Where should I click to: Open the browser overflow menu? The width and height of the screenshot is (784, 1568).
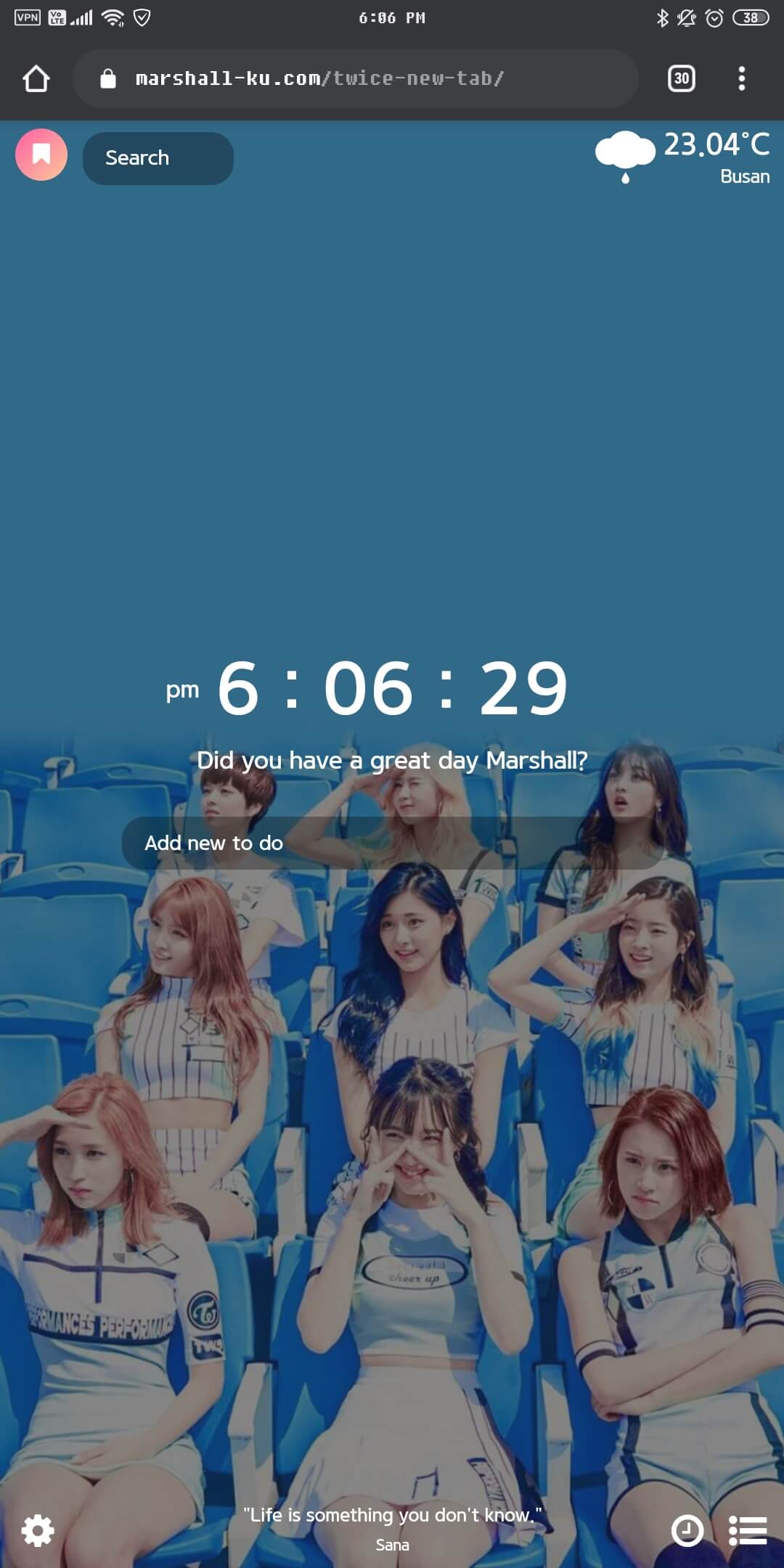click(741, 78)
